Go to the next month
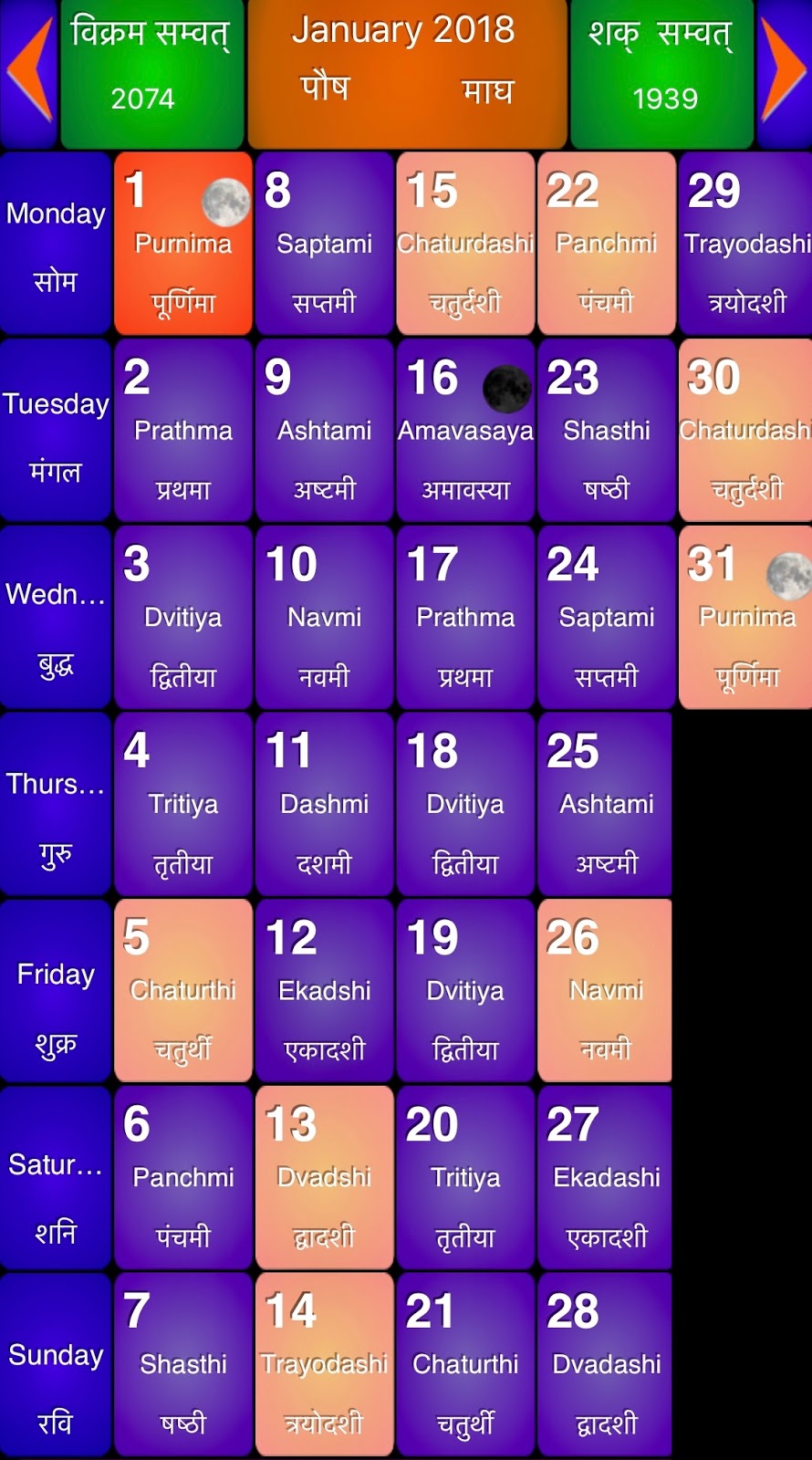 click(783, 71)
